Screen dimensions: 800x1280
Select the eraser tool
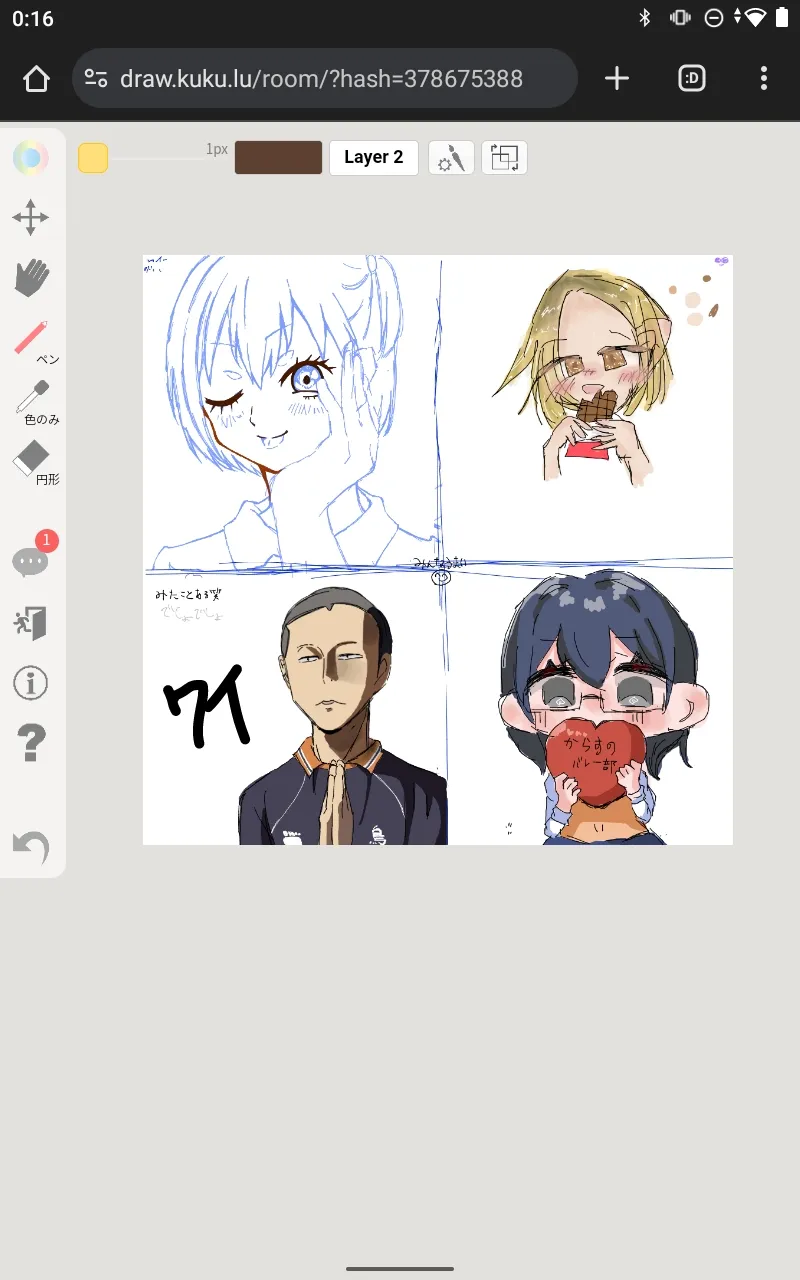[x=34, y=463]
